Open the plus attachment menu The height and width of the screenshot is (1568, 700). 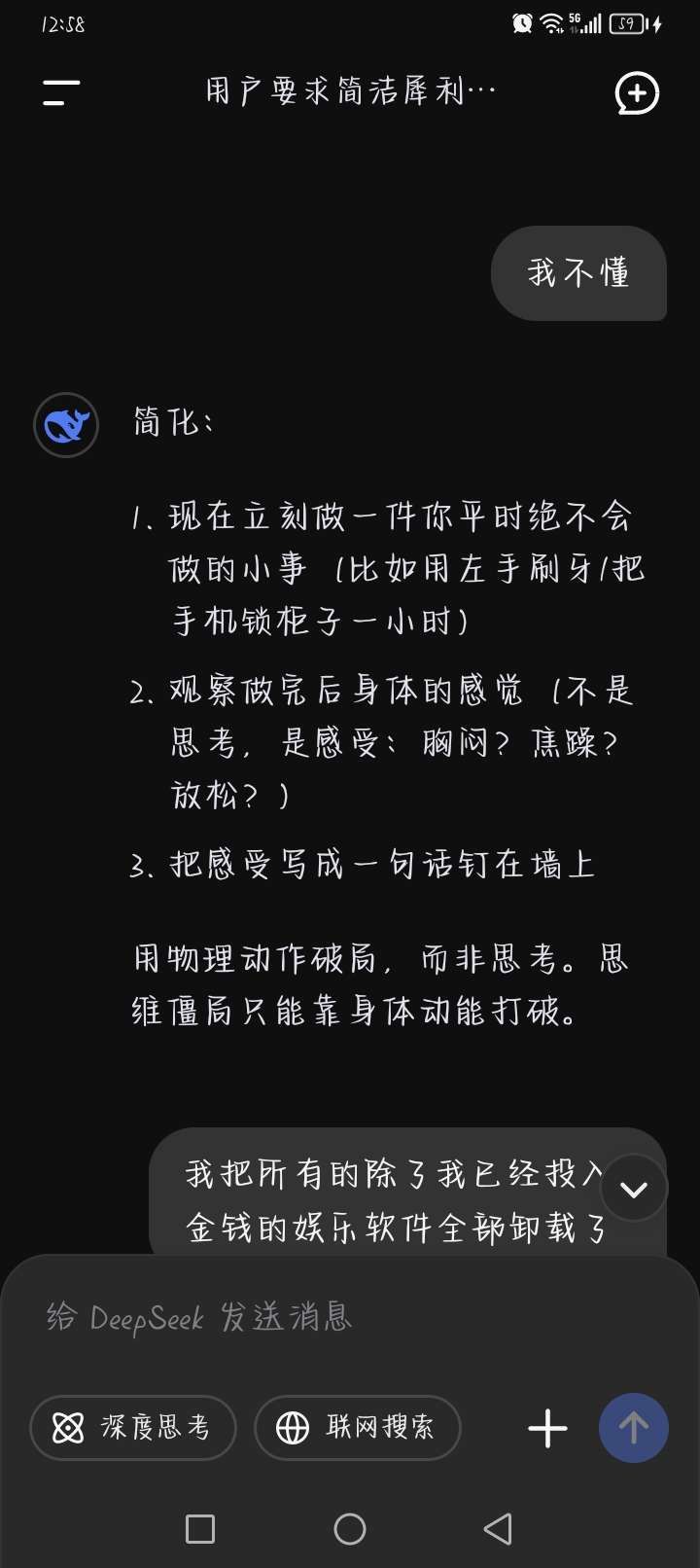point(547,1428)
